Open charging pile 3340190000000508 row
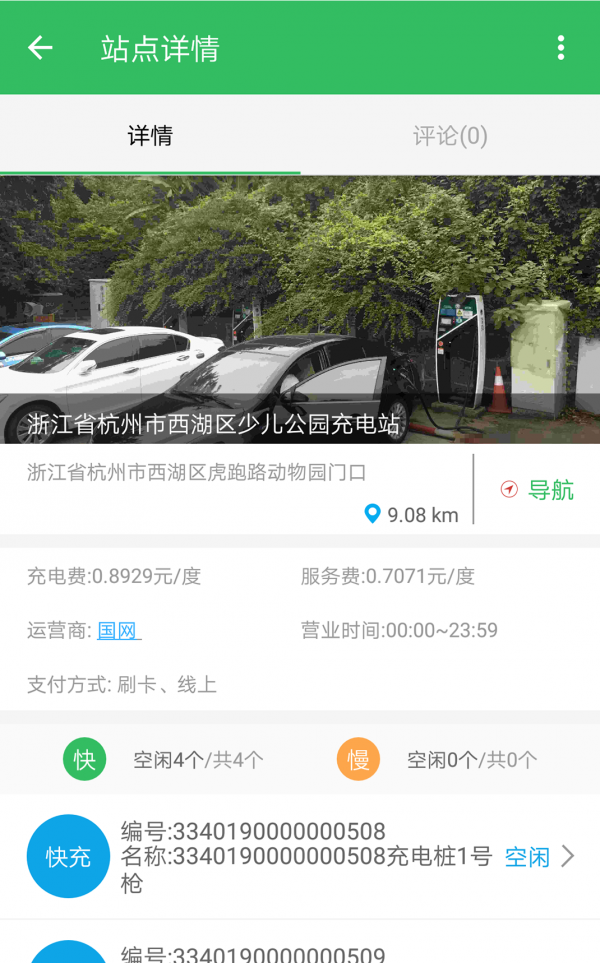The image size is (600, 963). point(300,857)
